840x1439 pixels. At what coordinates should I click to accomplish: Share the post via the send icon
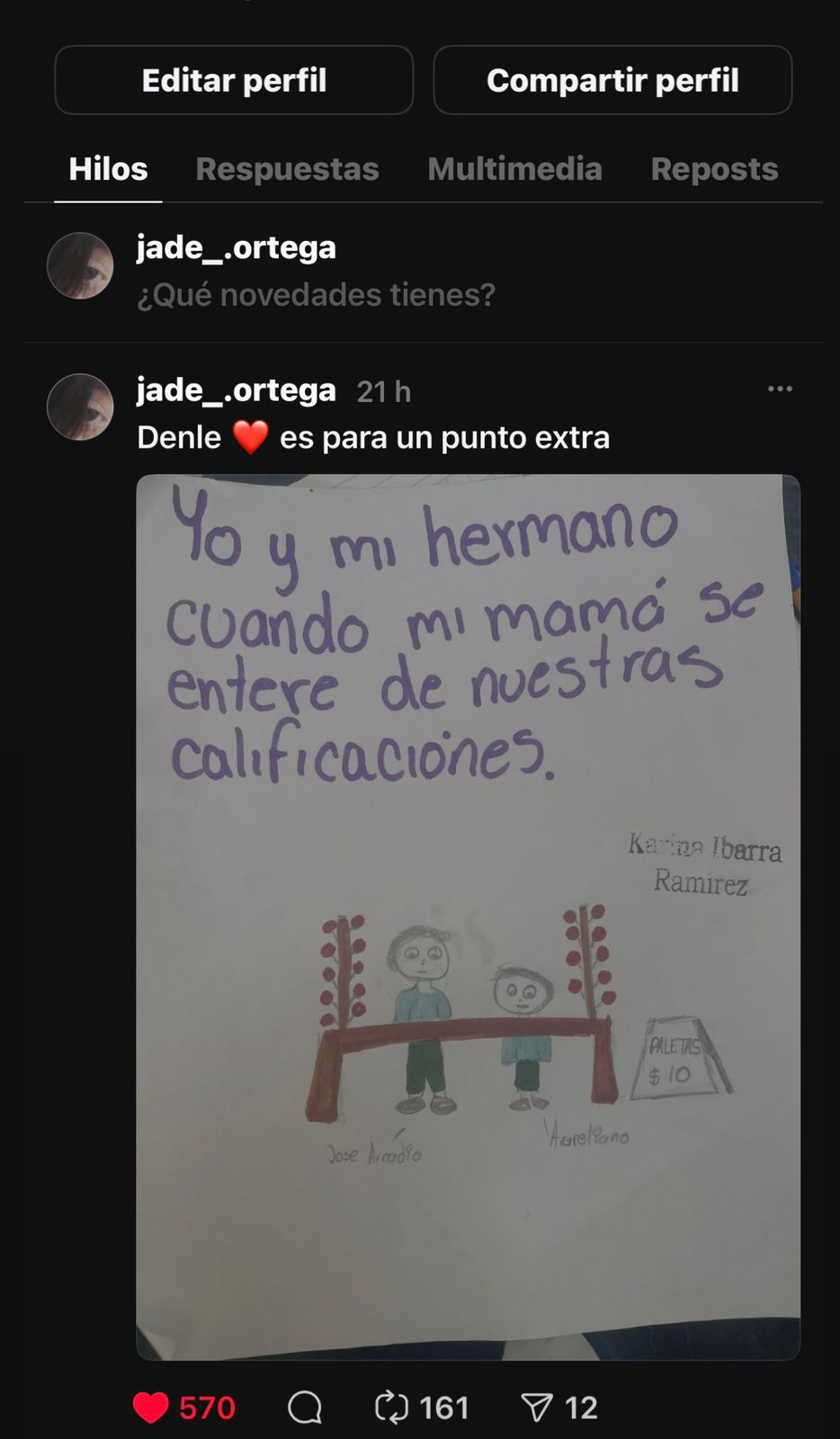(x=537, y=1408)
